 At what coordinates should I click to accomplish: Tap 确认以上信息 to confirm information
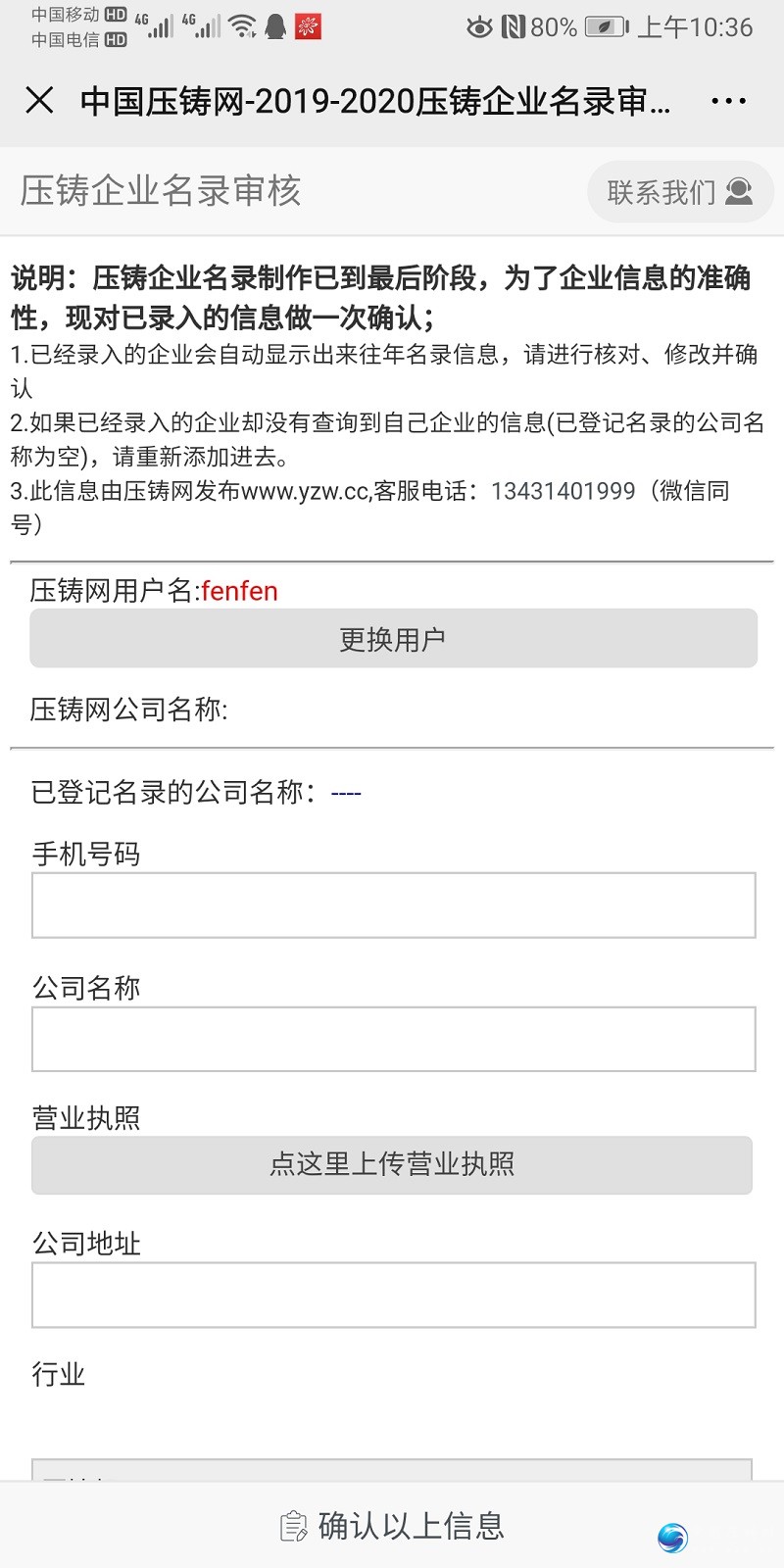pyautogui.click(x=392, y=1526)
